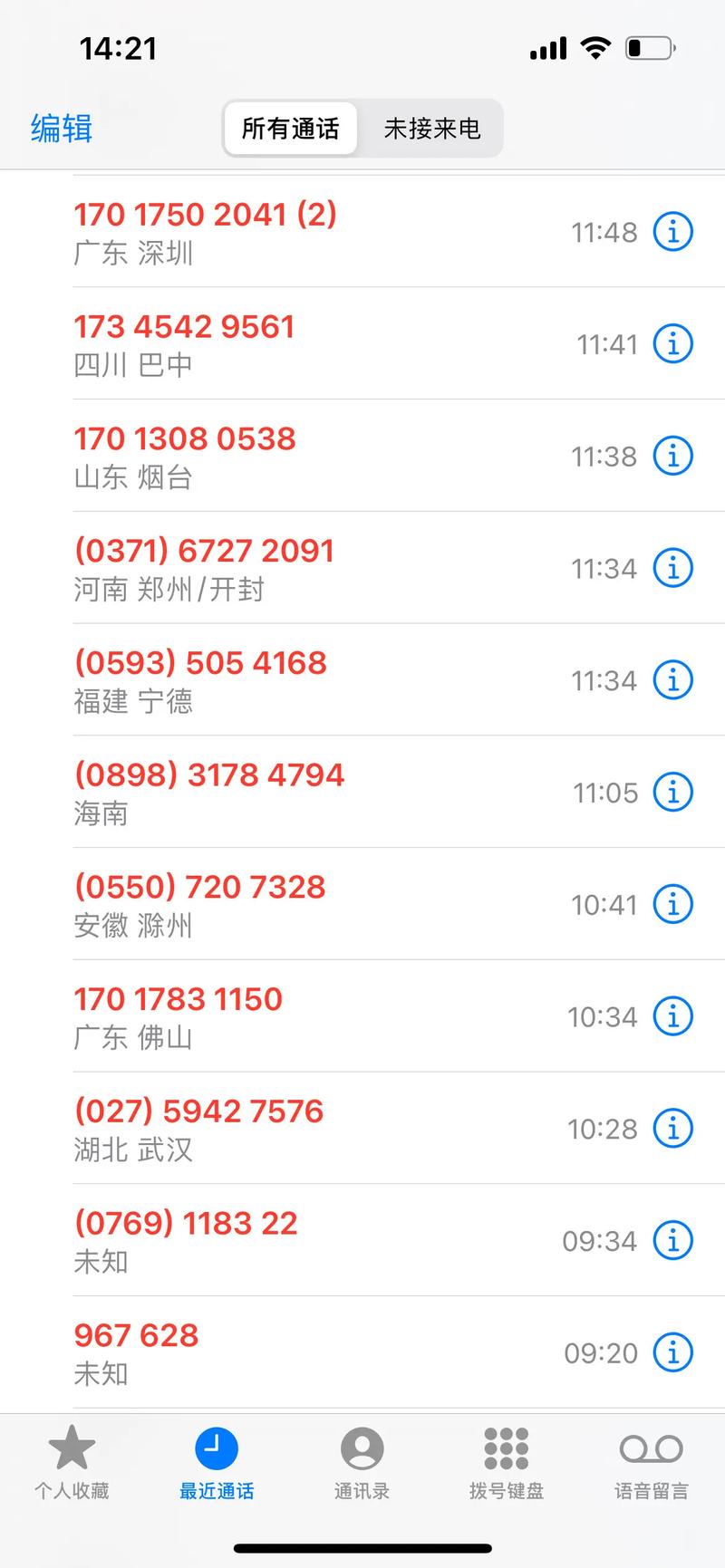Open the 拨号键盘 tab
Image resolution: width=725 pixels, height=1568 pixels.
[506, 1462]
